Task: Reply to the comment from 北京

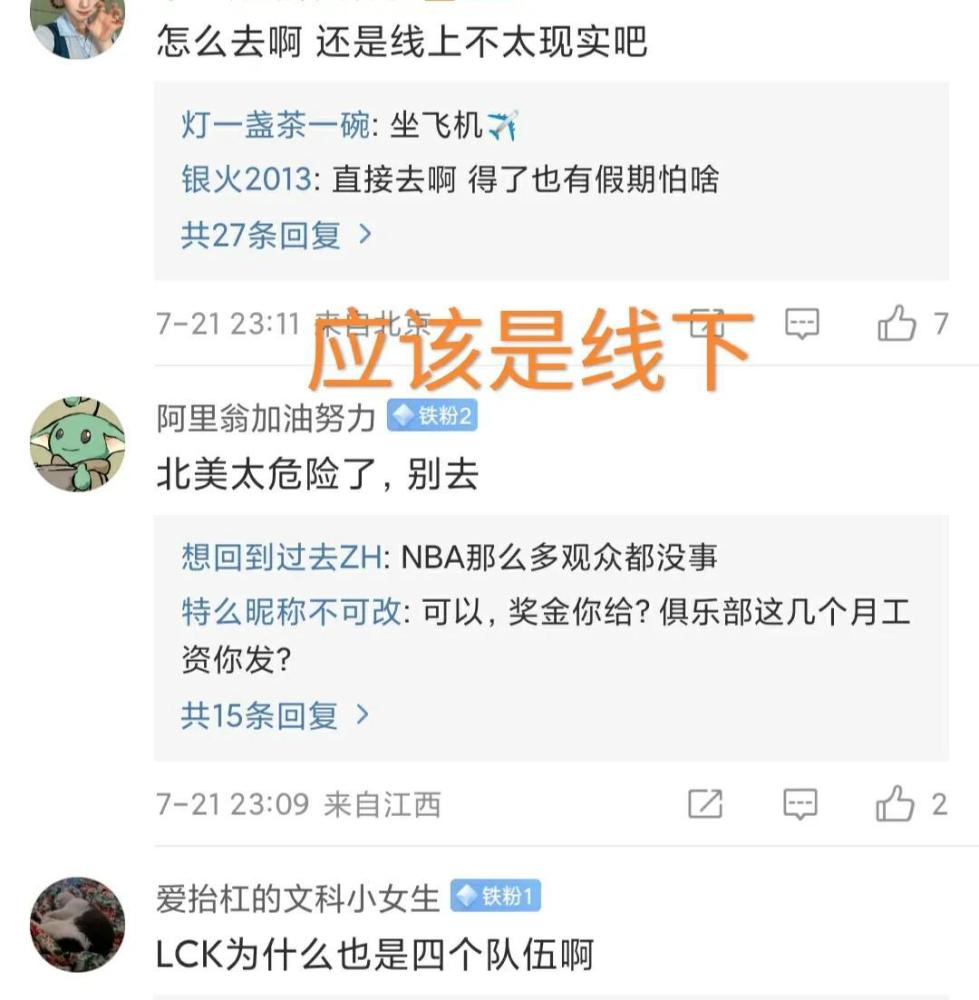Action: 801,324
